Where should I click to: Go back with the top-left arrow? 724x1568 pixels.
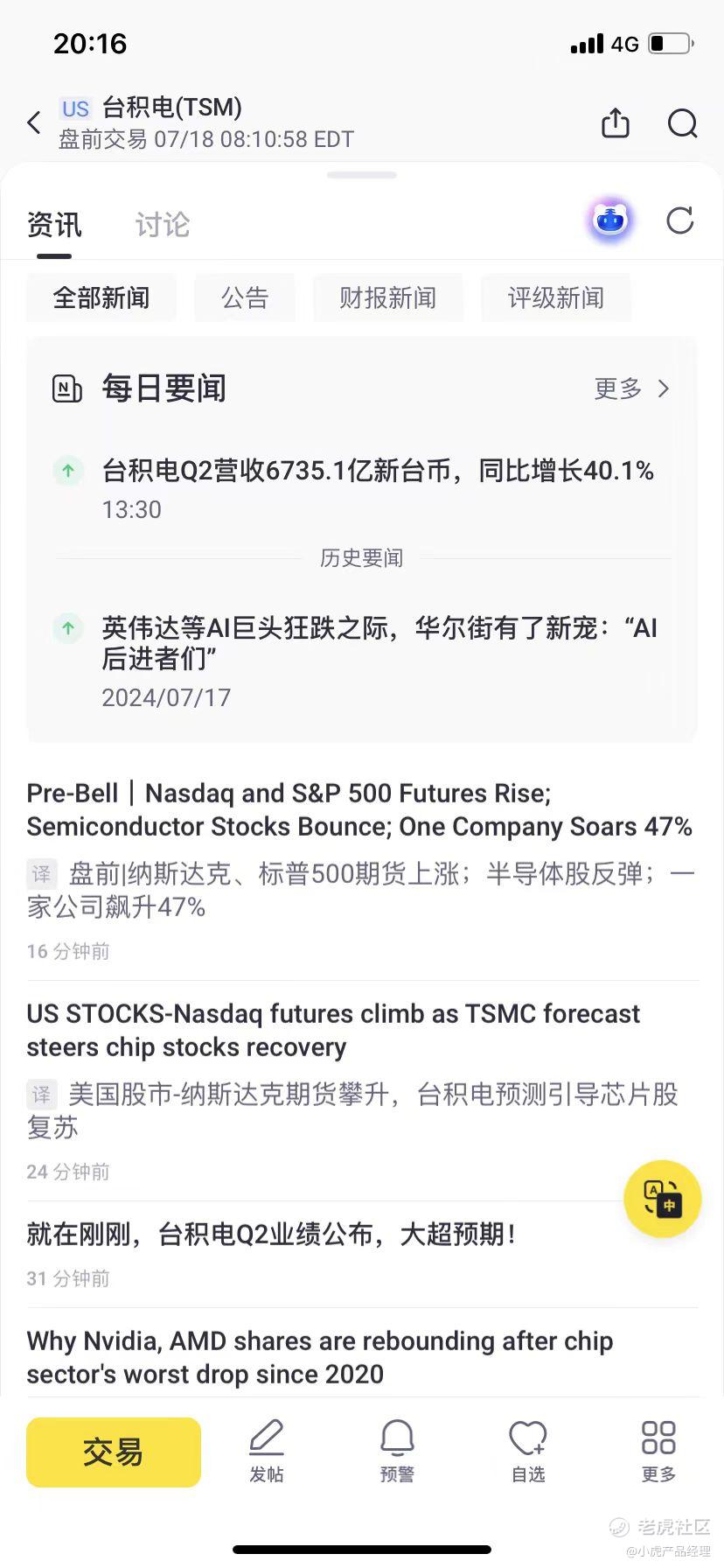34,122
